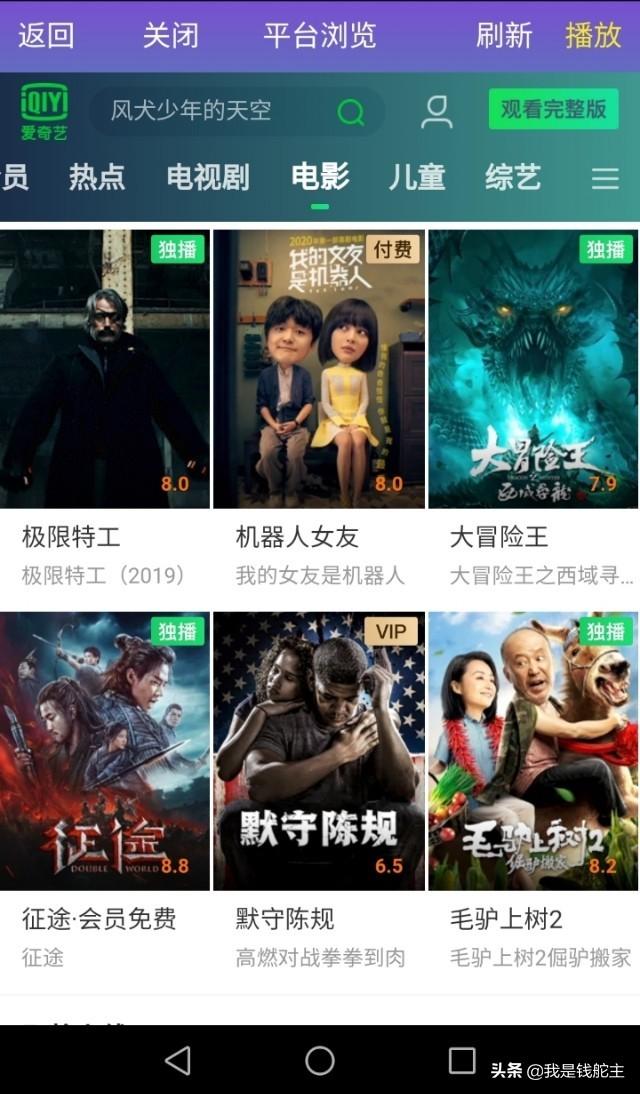Tap the green search magnifier icon
Image resolution: width=640 pixels, height=1094 pixels.
351,111
